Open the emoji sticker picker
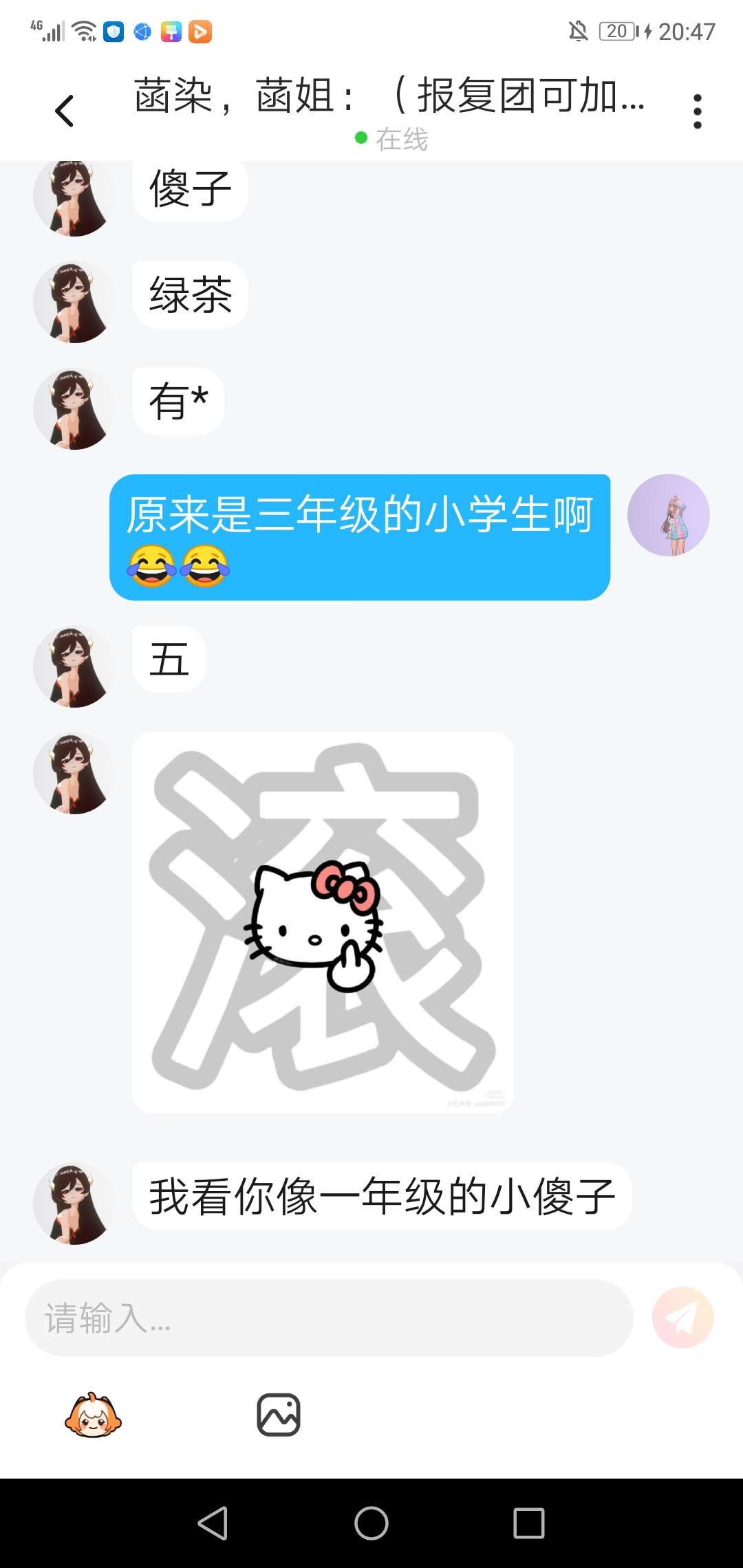Screen dimensions: 743x1568 93,1415
